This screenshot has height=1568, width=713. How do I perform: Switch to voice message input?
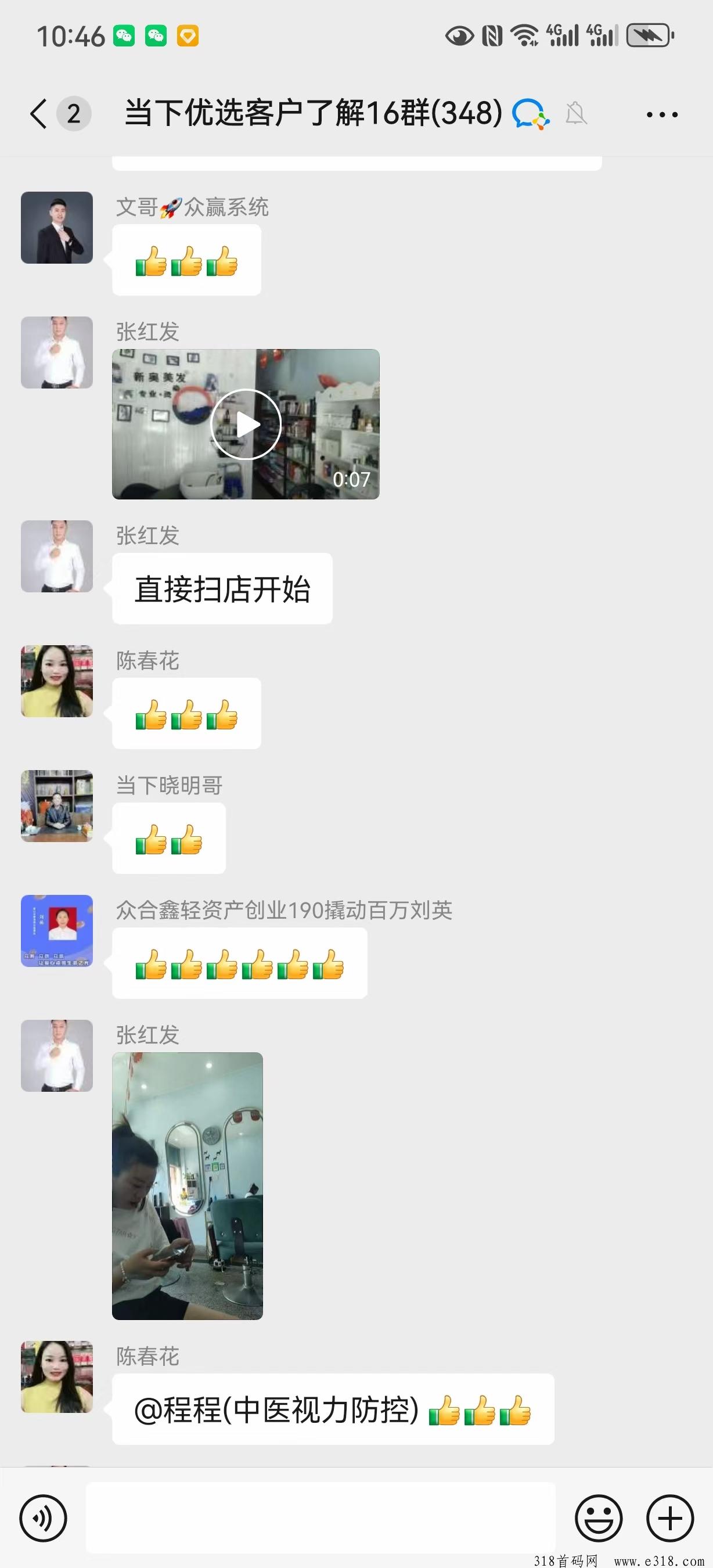[x=43, y=1518]
